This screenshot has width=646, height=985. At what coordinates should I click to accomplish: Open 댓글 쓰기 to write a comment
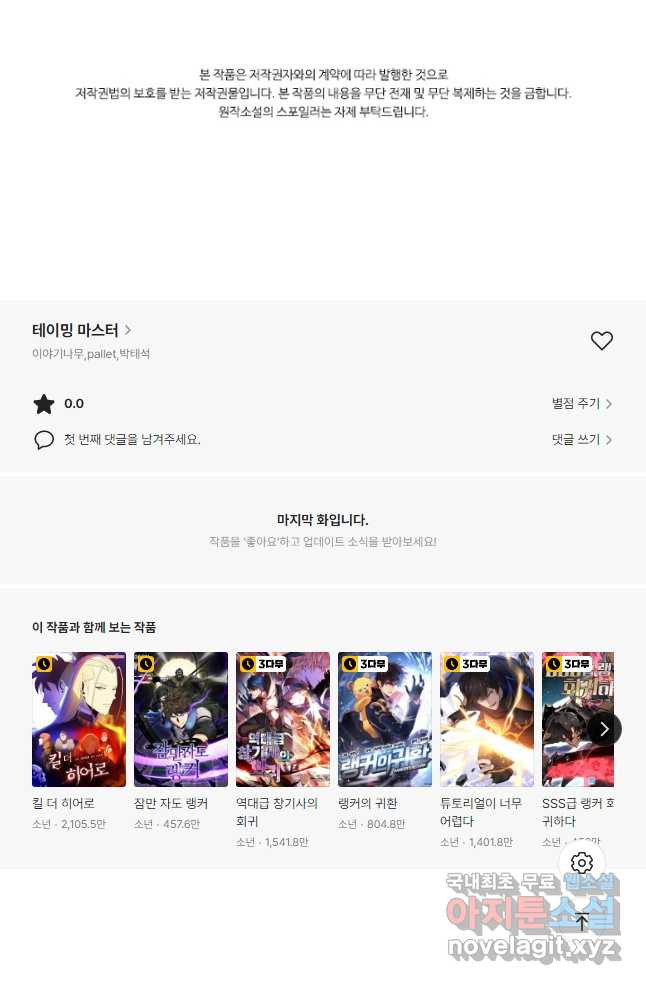pos(581,440)
